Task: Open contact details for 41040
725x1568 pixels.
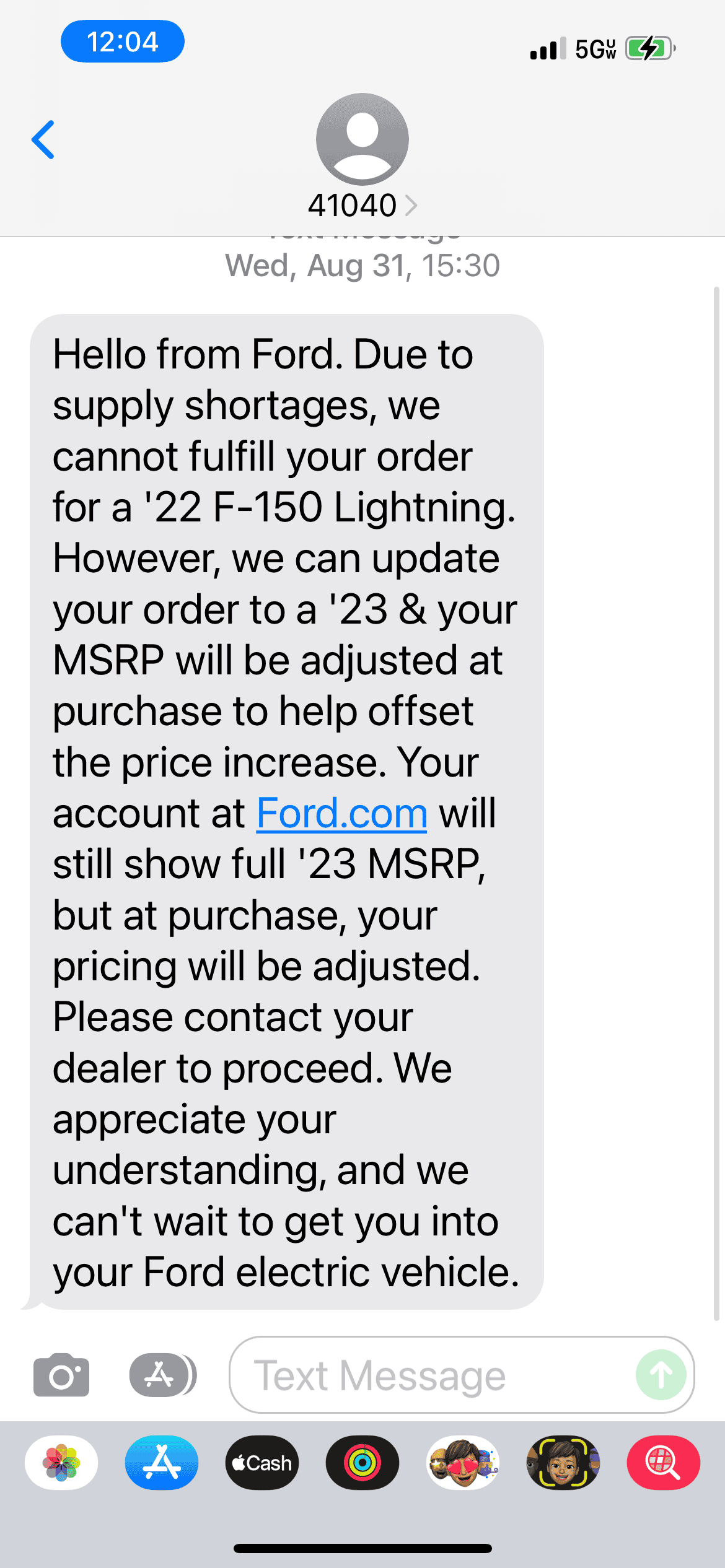Action: (362, 206)
